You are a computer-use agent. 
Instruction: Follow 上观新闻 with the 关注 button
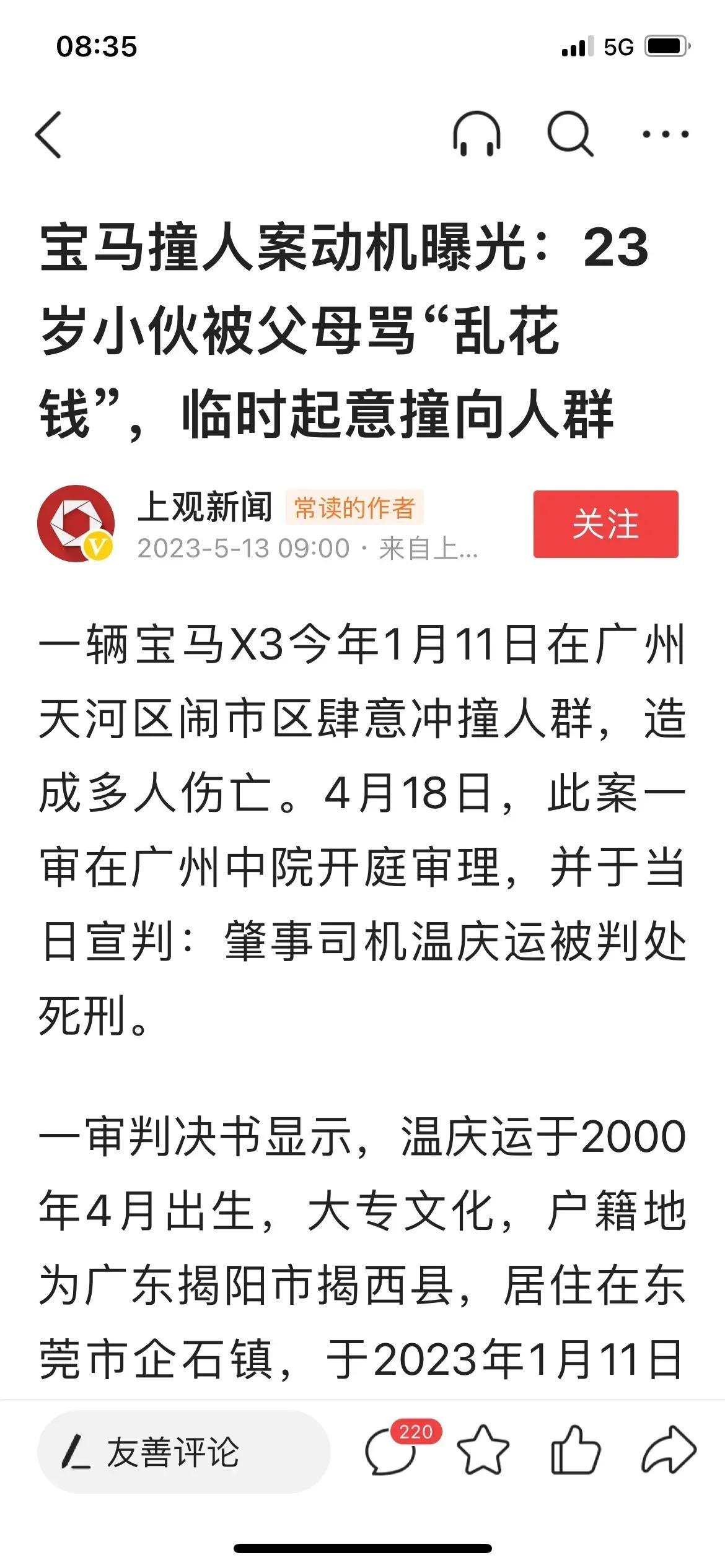(x=605, y=524)
